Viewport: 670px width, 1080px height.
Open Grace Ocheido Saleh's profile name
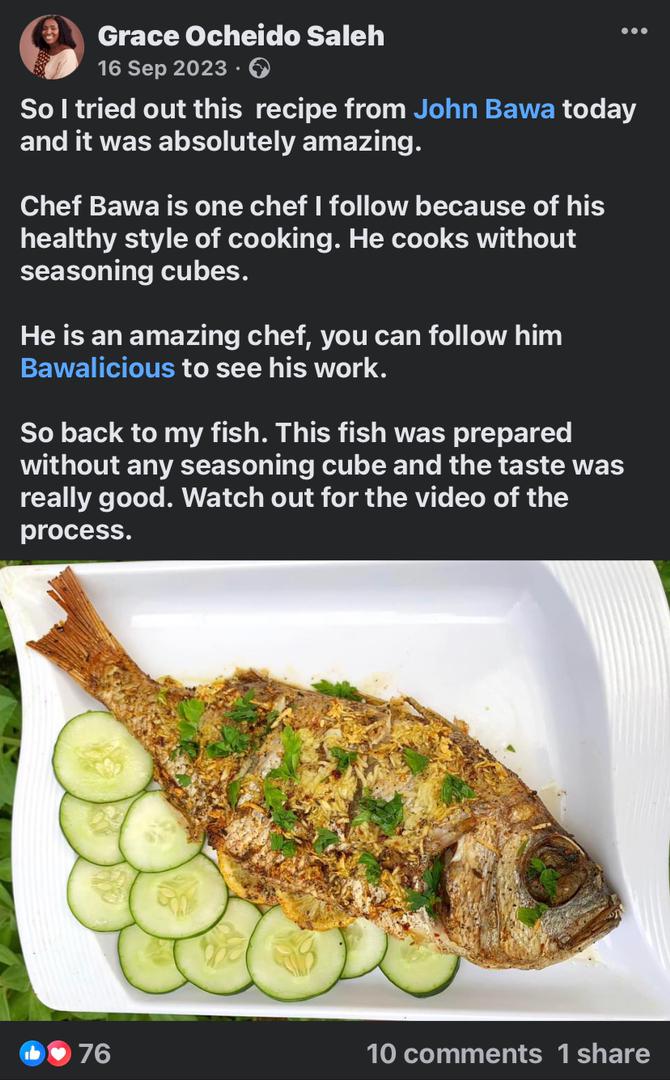(240, 37)
